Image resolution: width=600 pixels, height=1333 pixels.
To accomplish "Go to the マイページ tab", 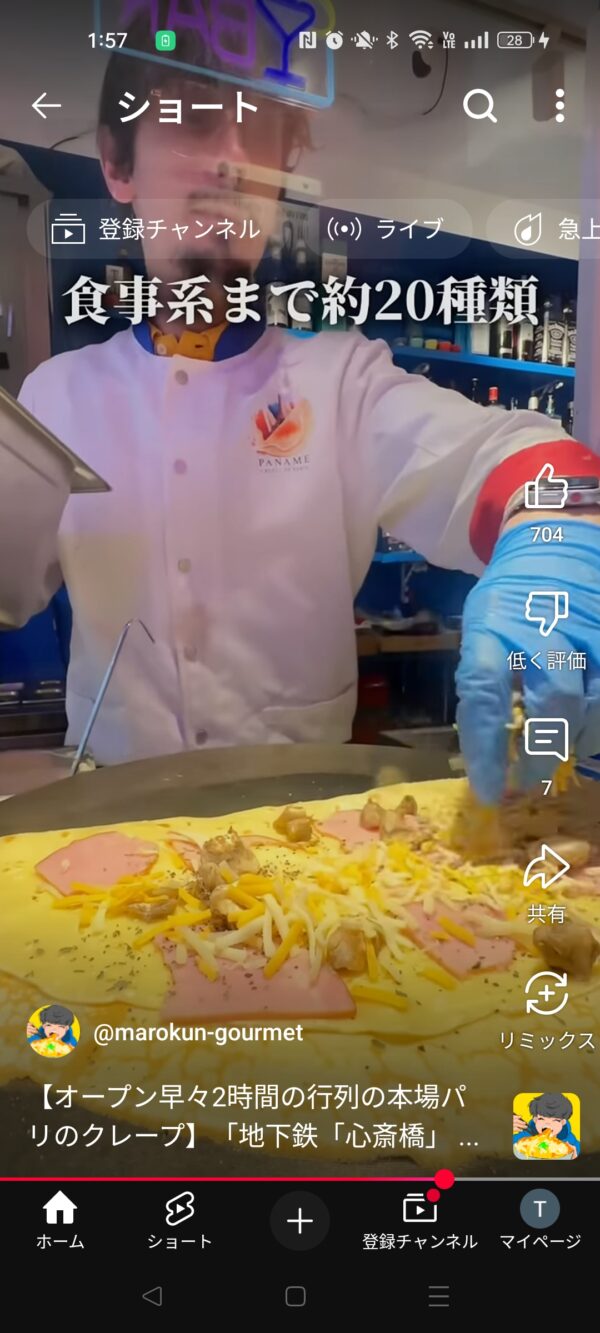I will 540,1221.
